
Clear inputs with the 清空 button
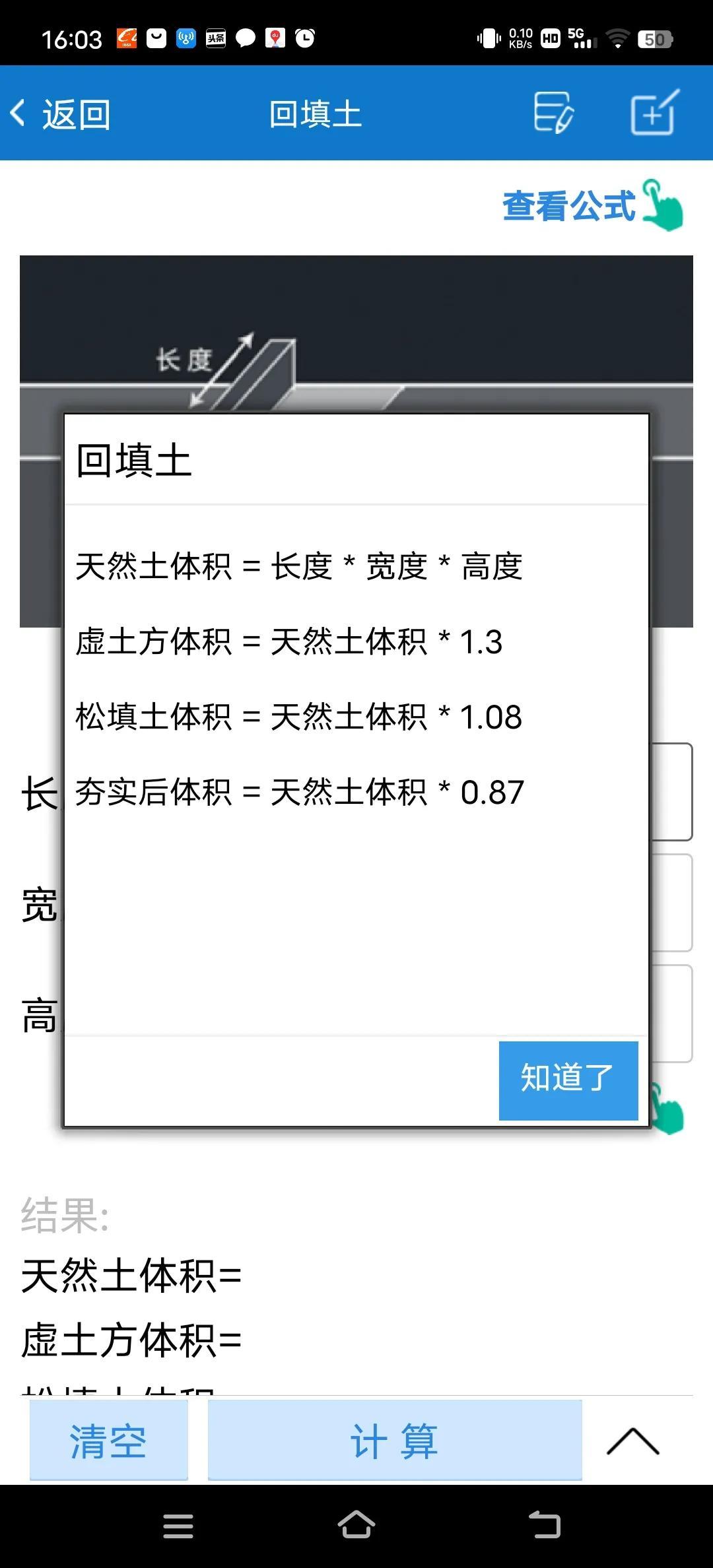click(109, 1441)
